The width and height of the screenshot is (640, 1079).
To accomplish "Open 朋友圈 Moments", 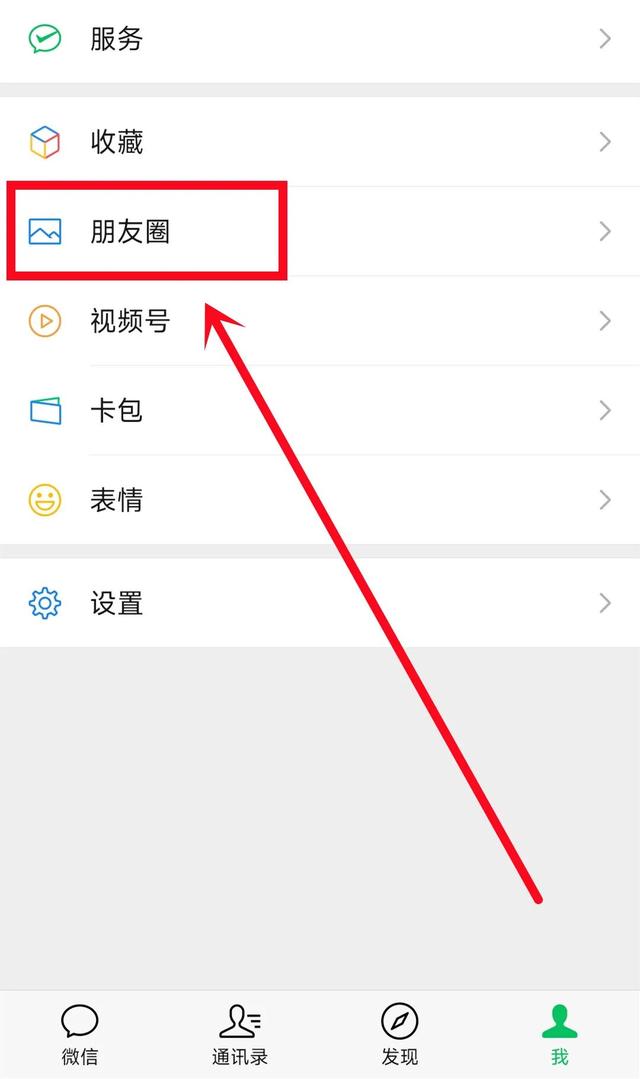I will click(320, 232).
